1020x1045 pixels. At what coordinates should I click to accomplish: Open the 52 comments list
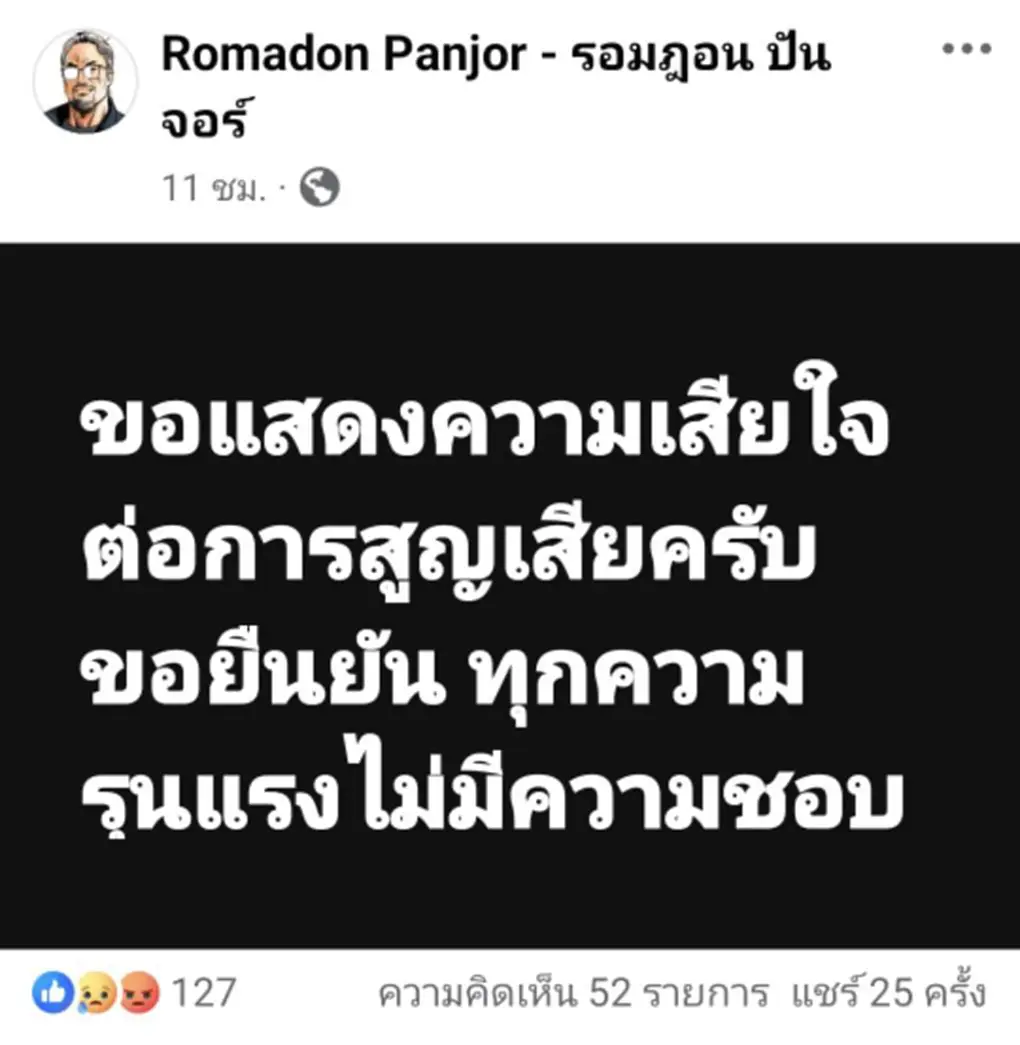point(573,994)
